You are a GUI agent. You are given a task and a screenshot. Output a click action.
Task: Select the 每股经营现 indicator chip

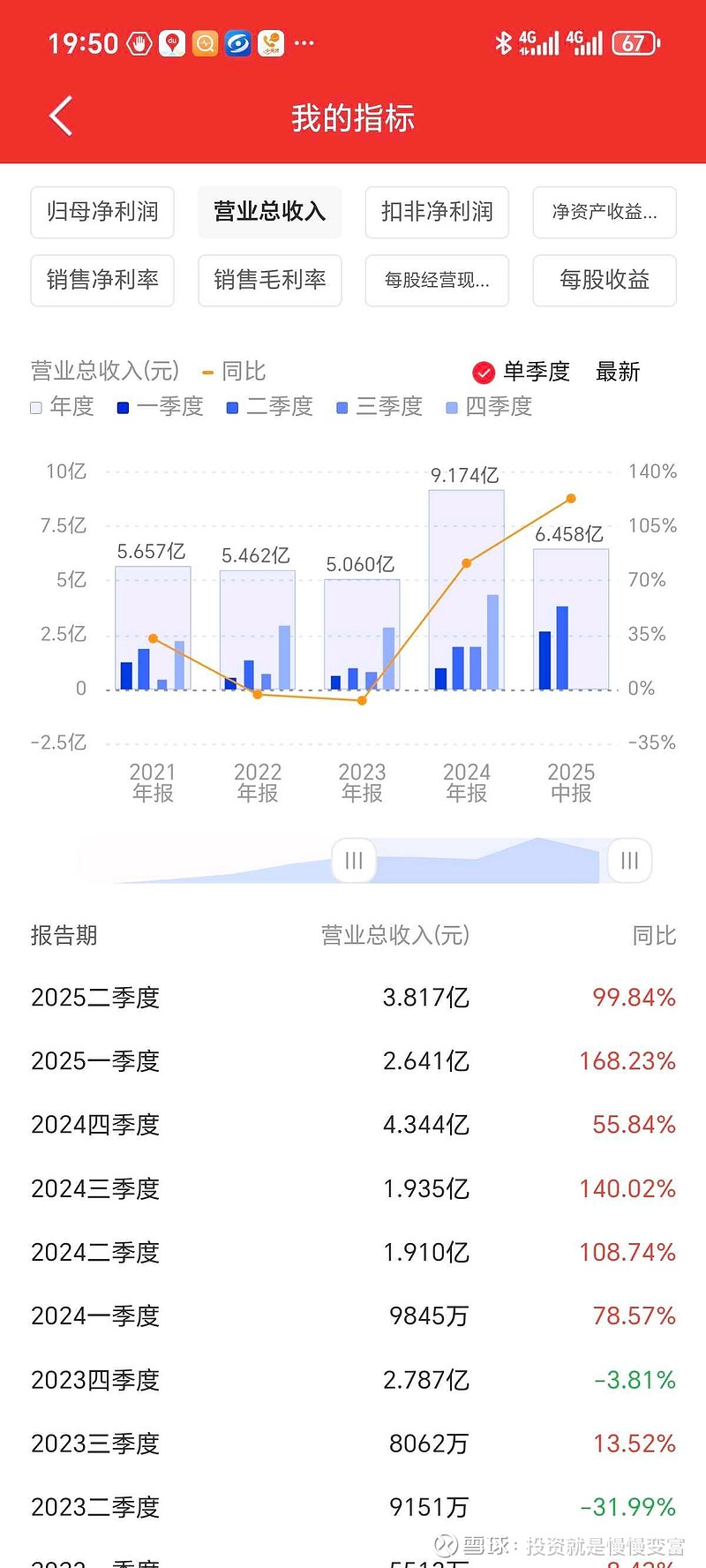[x=437, y=280]
